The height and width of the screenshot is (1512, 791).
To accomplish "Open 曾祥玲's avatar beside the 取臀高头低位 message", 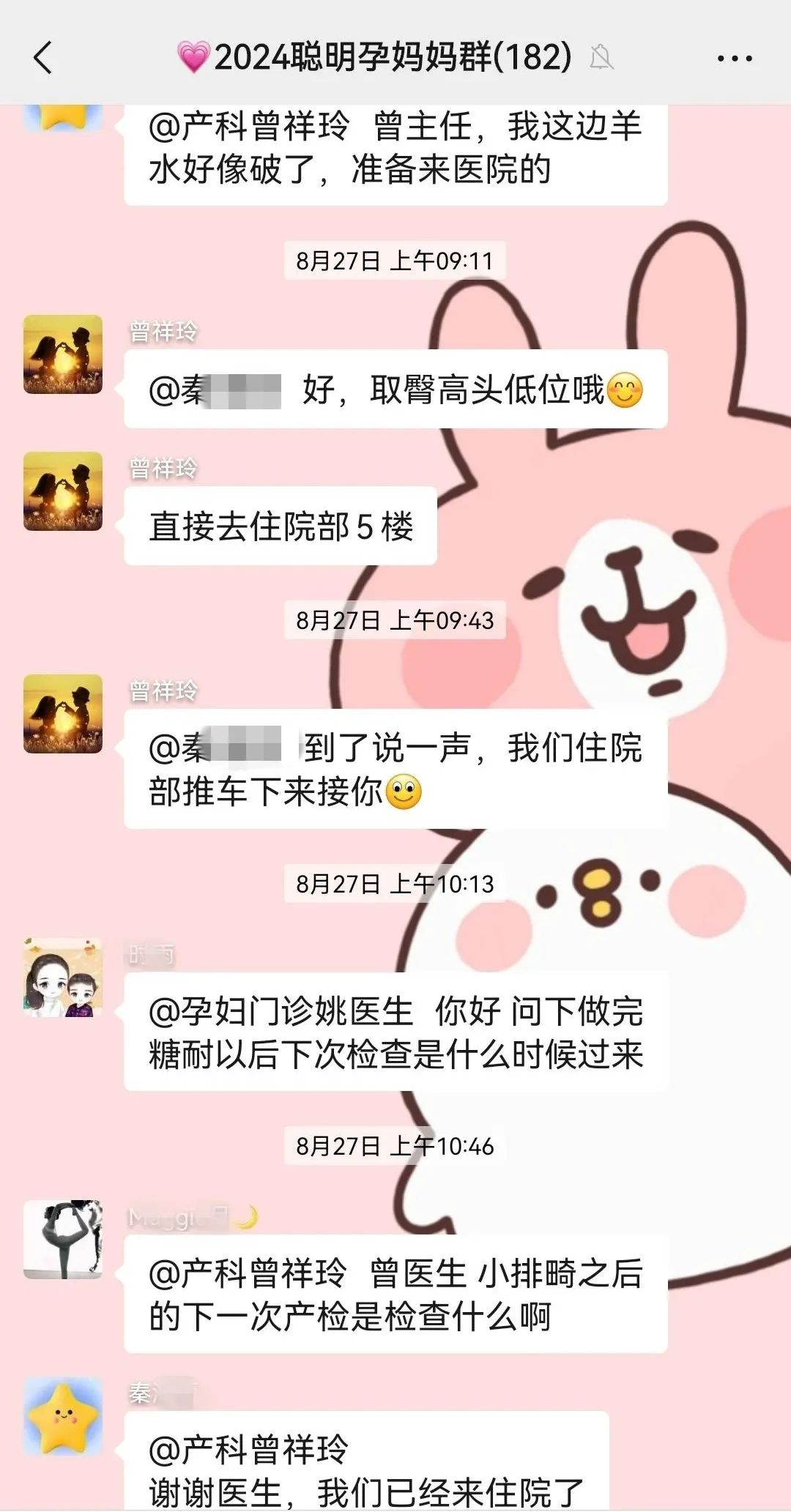I will click(63, 354).
